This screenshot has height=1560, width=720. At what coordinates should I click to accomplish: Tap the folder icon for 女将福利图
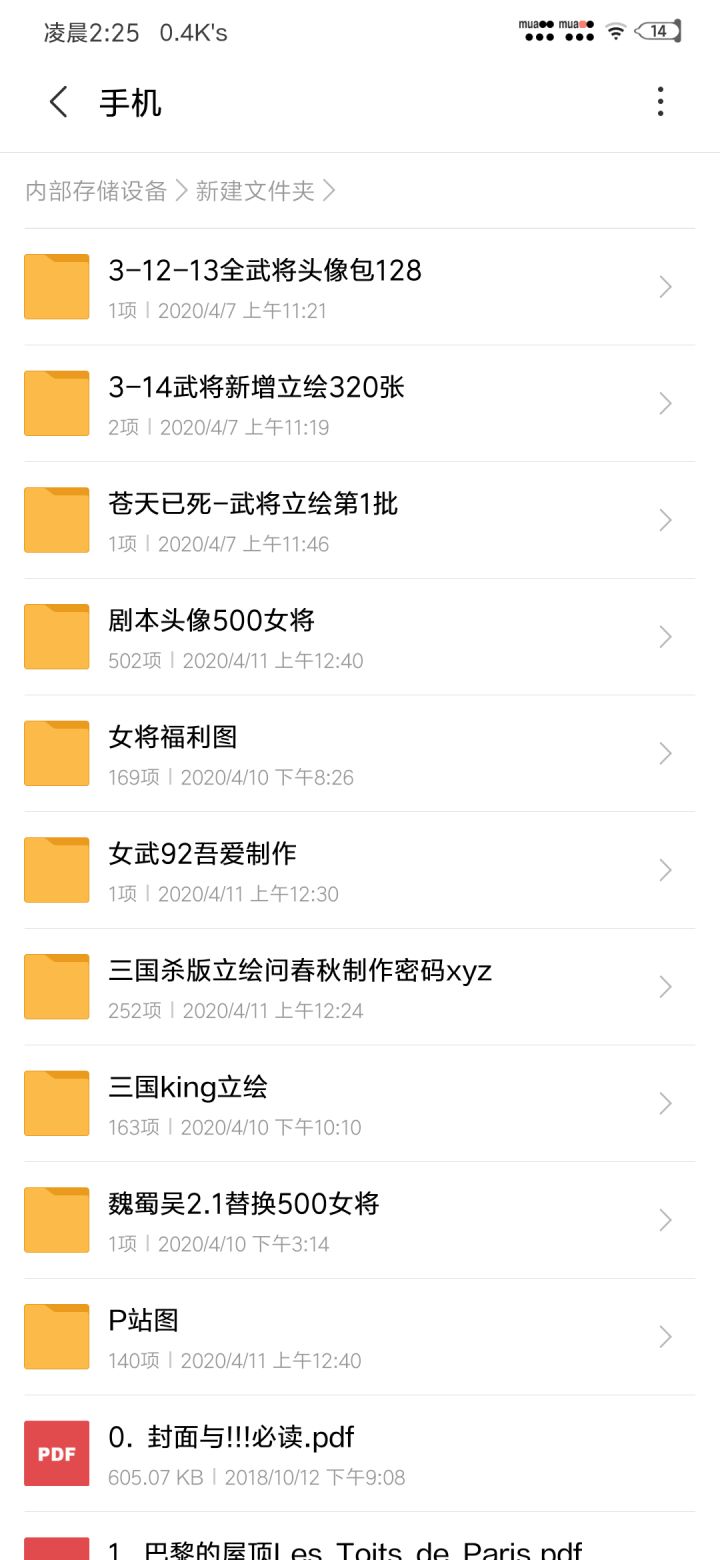pos(56,753)
